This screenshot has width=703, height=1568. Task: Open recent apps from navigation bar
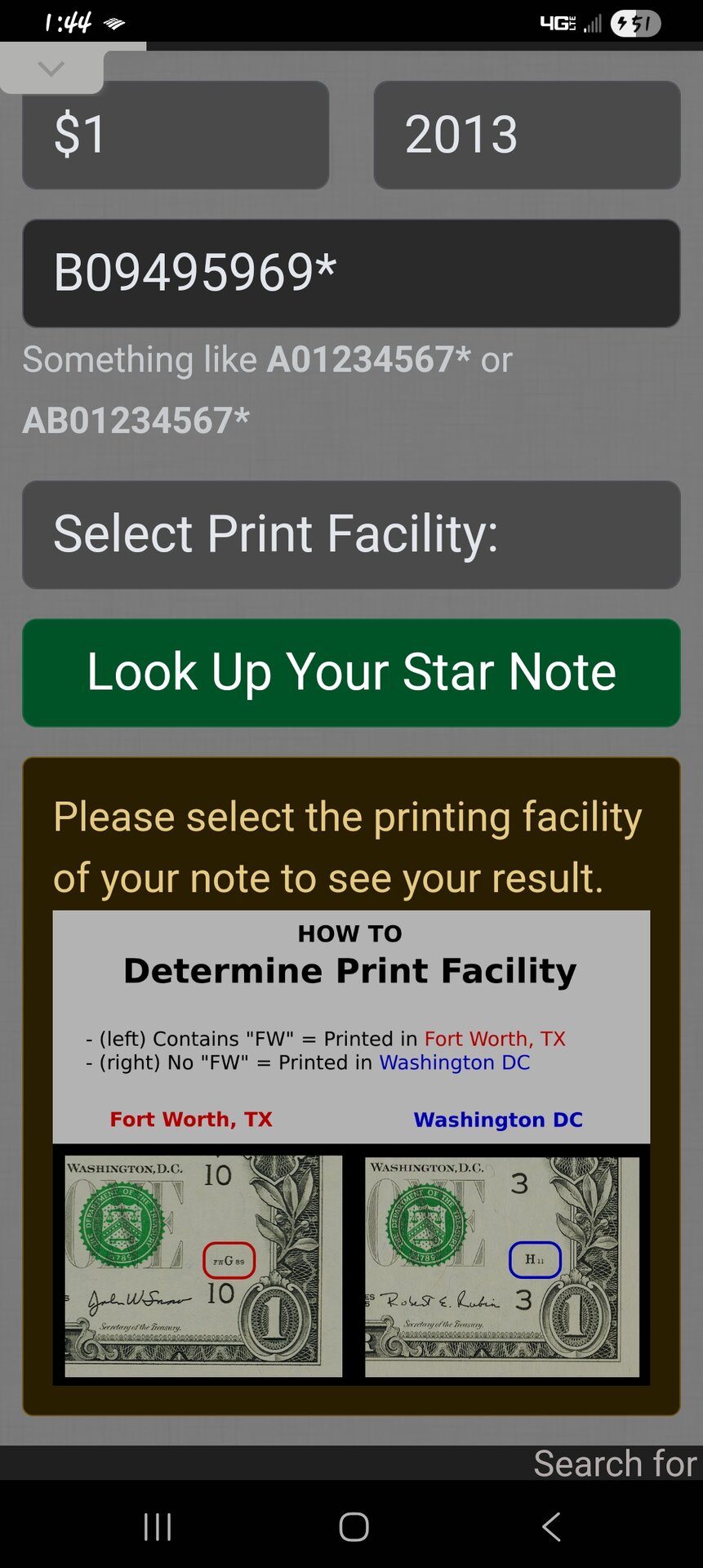click(x=158, y=1526)
